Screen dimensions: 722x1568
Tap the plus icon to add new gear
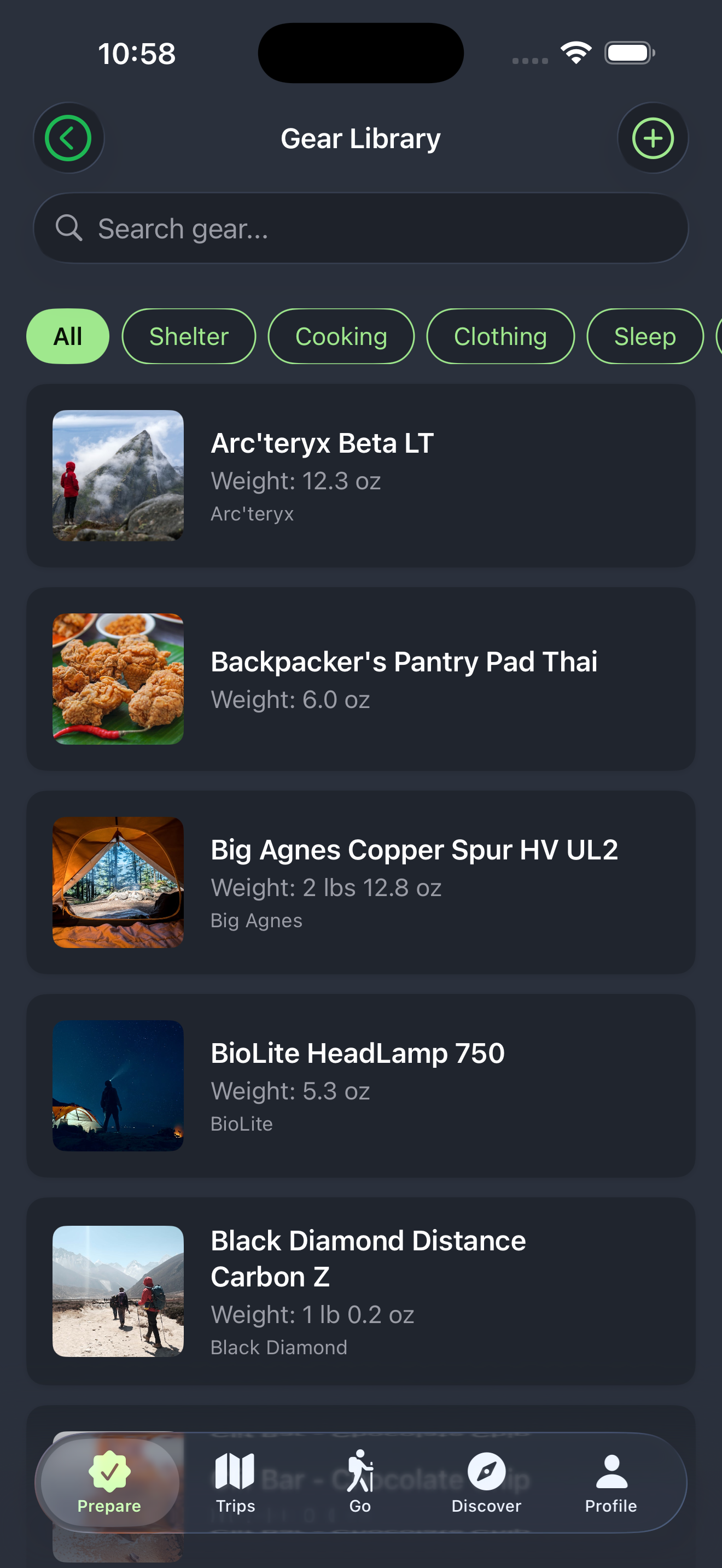click(x=653, y=138)
